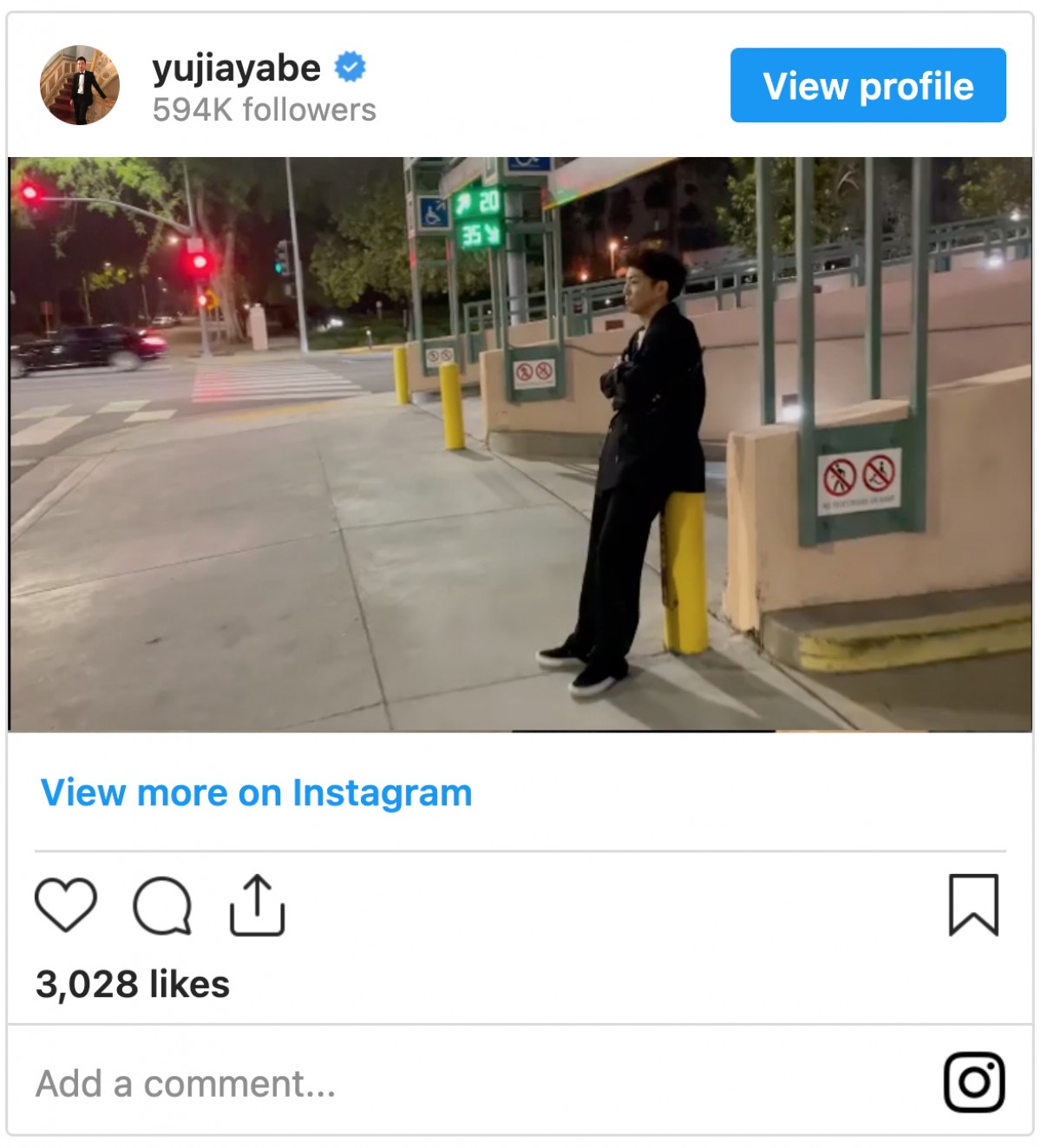
Task: Open the yujiayabe username link
Action: click(x=236, y=68)
